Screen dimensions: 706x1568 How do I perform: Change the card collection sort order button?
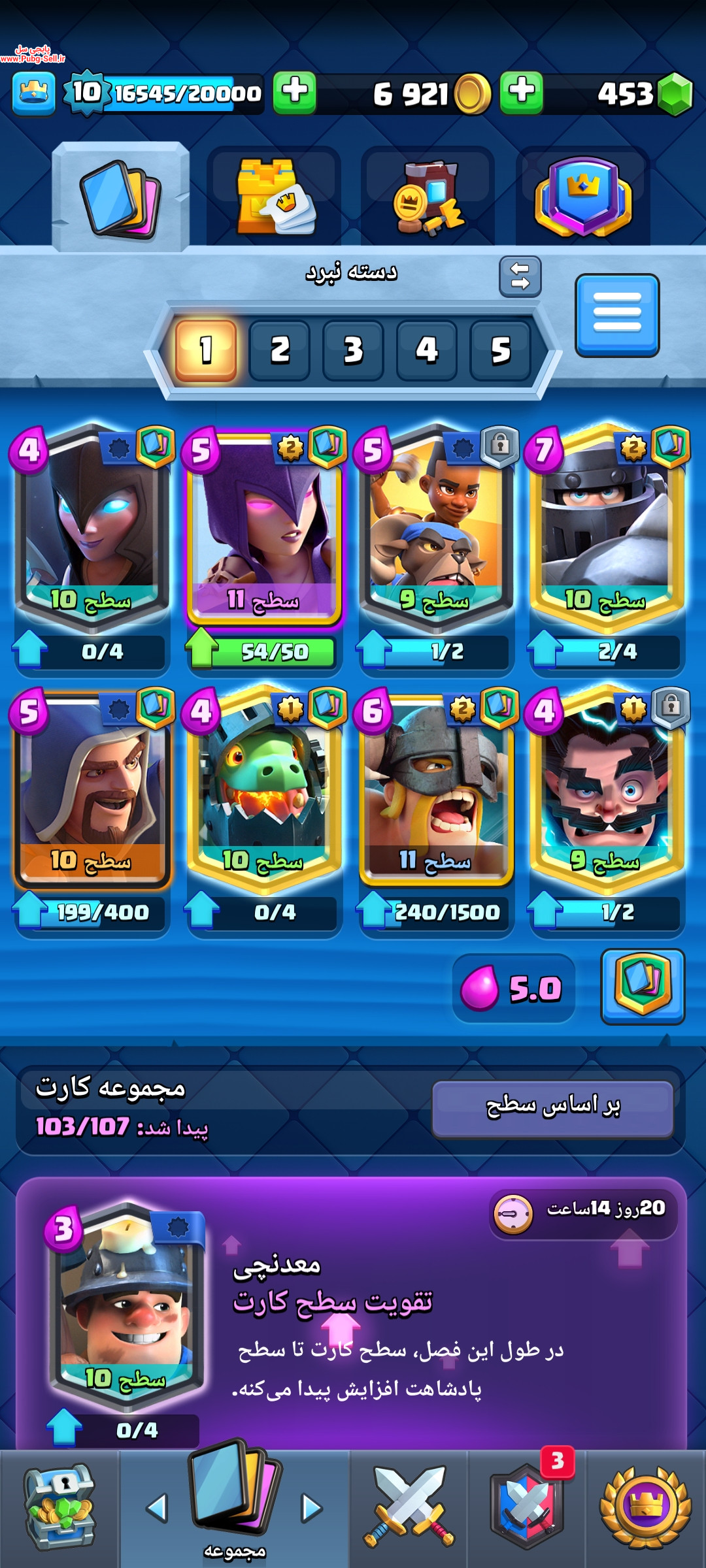pos(552,1109)
